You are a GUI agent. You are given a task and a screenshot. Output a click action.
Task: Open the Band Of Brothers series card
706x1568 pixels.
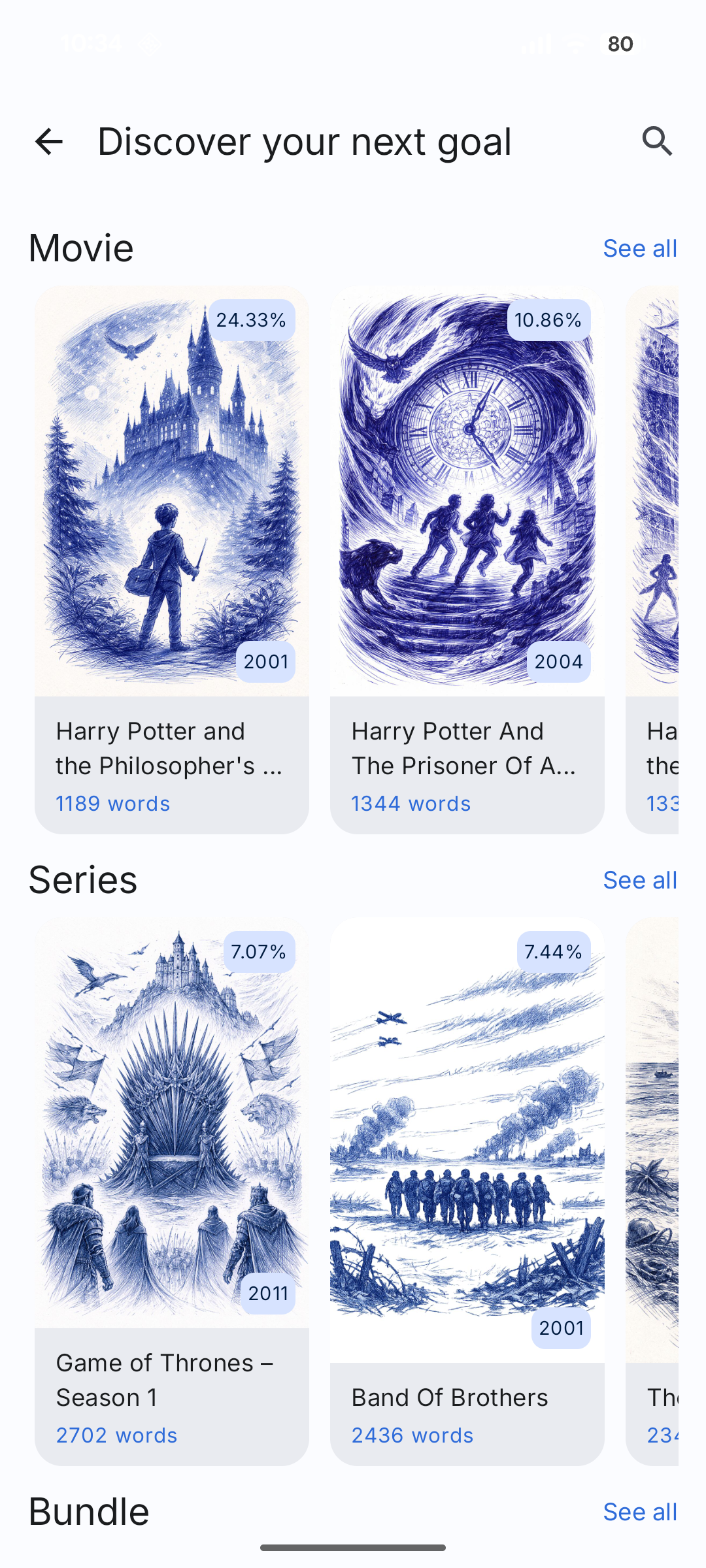[467, 1176]
